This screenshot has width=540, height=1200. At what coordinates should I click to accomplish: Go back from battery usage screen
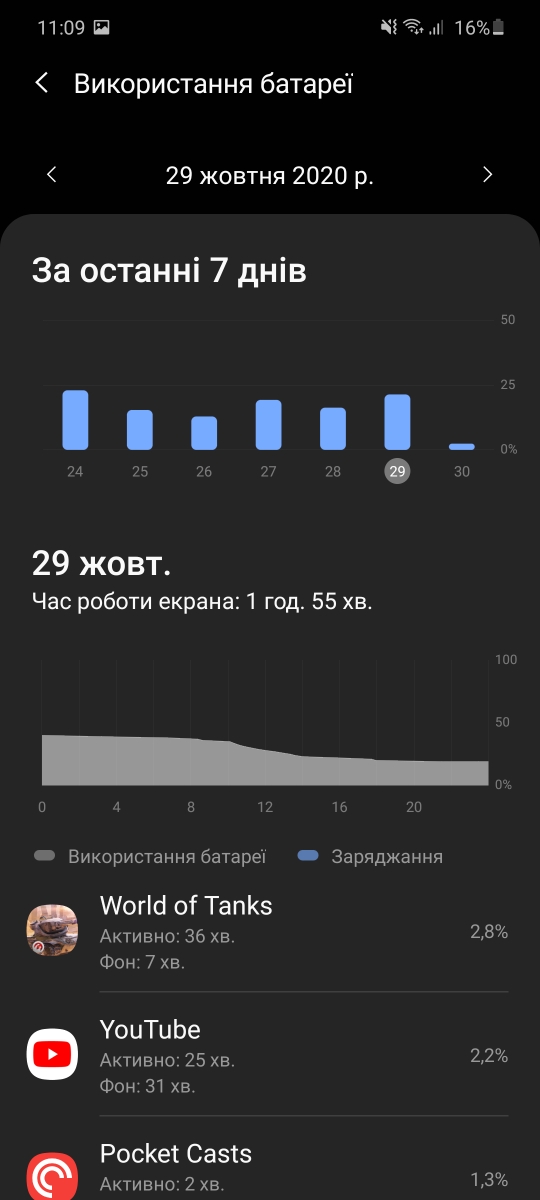[42, 83]
